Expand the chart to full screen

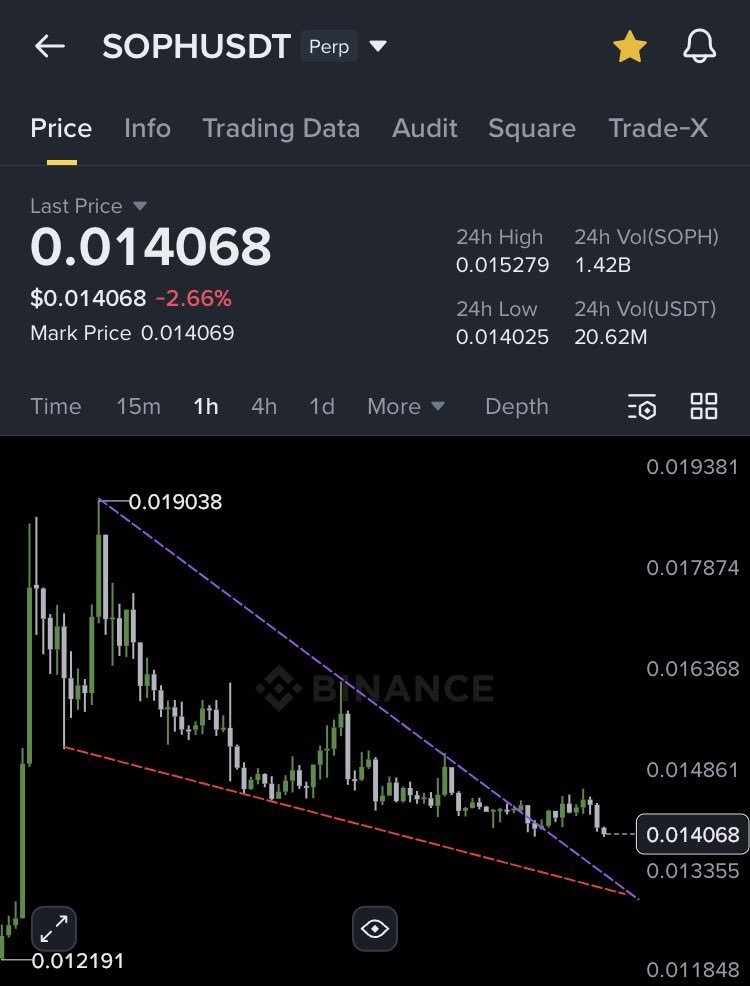(53, 929)
